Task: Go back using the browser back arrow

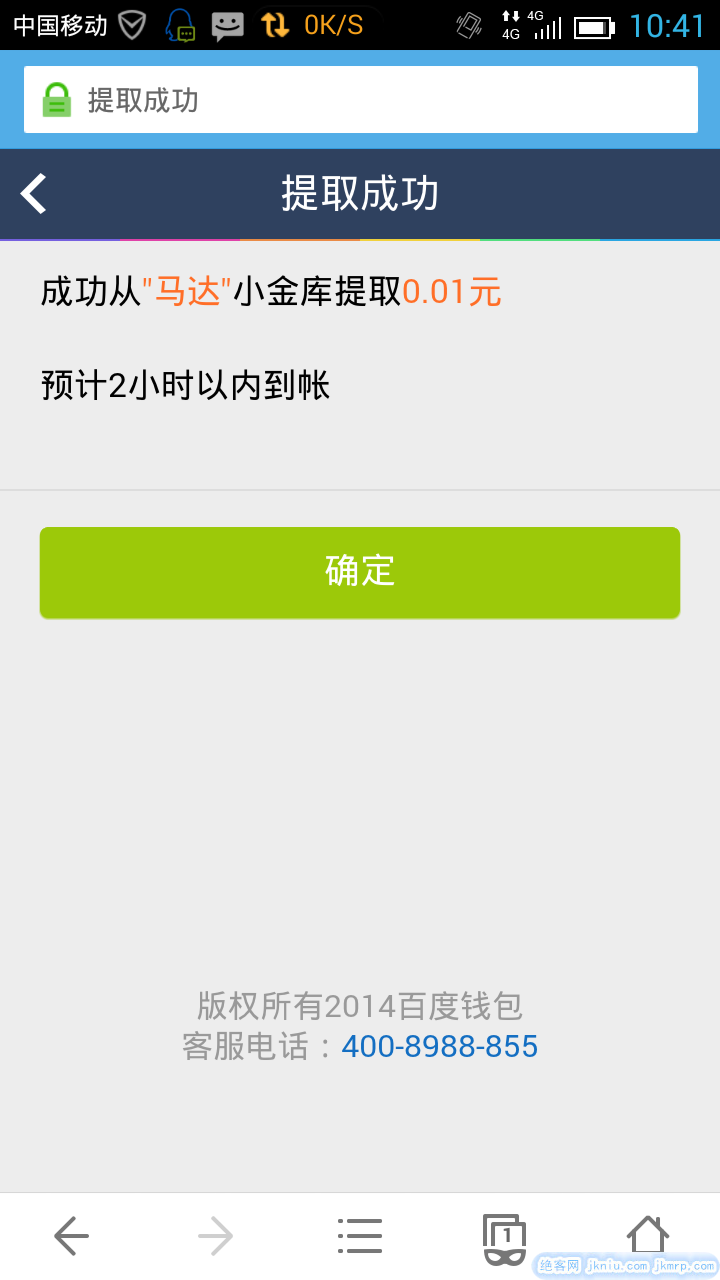Action: click(x=72, y=1236)
